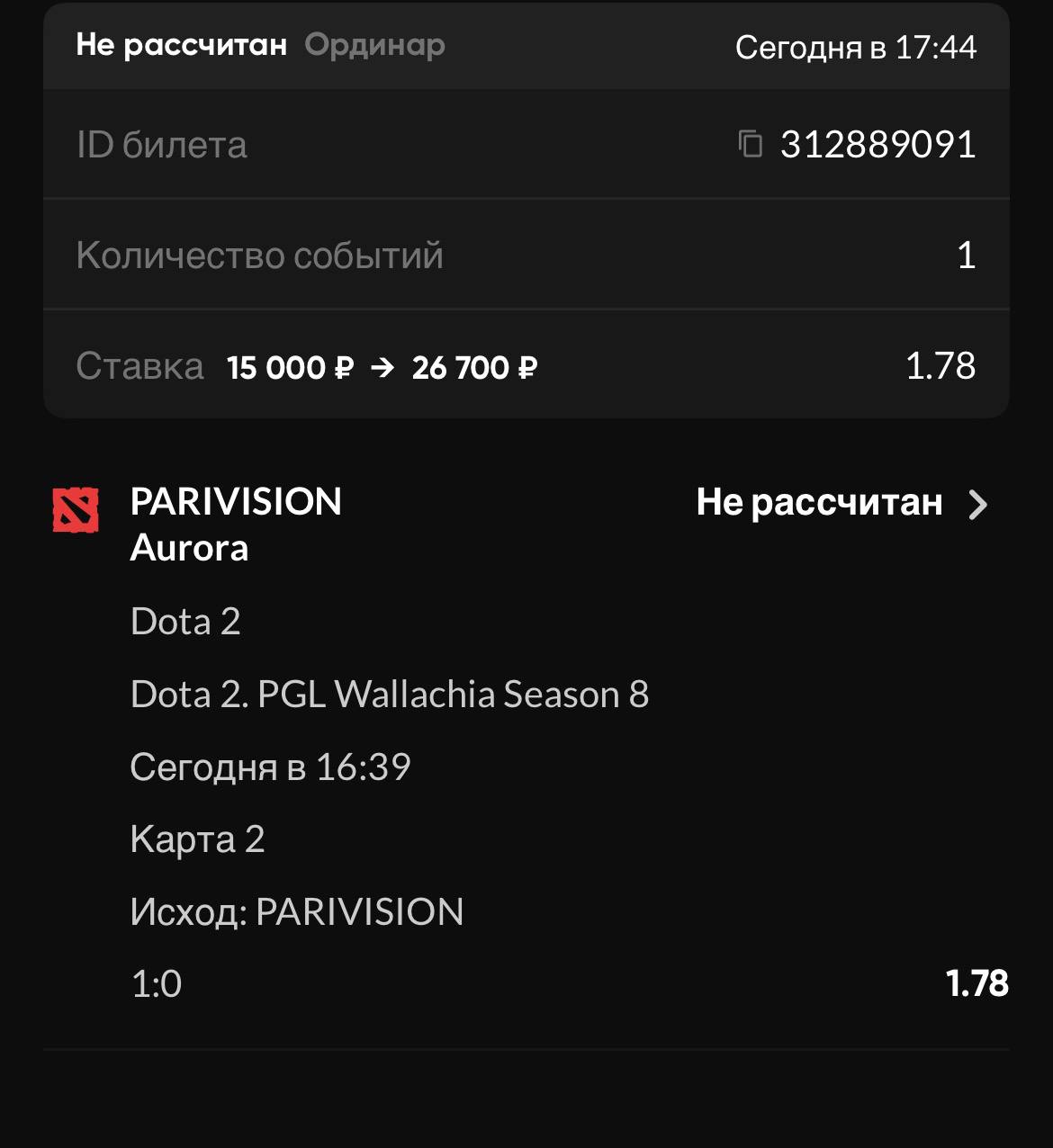
Task: Copy the ticket ID 312889091
Action: 750,144
